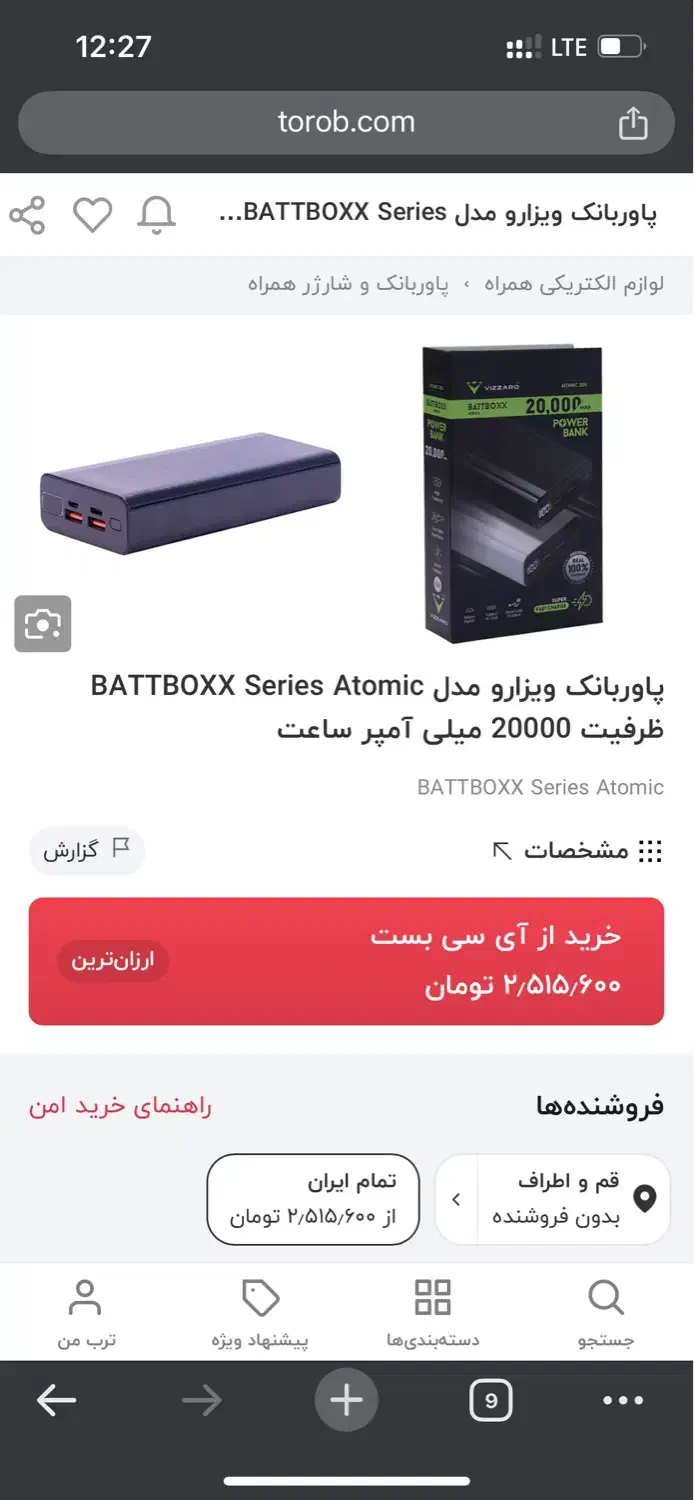Add the power bank to favorites
Screen dimensions: 694x1500
(93, 215)
